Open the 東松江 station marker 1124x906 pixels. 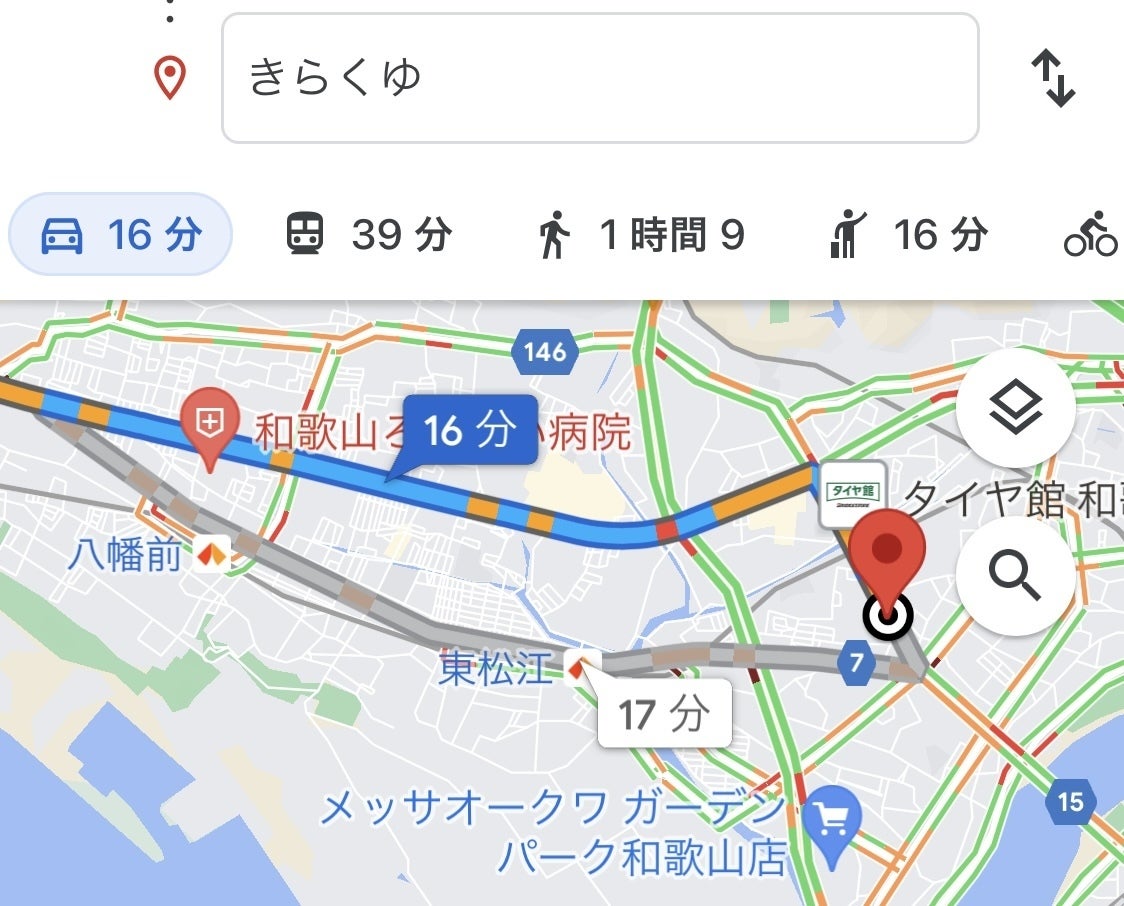(581, 668)
